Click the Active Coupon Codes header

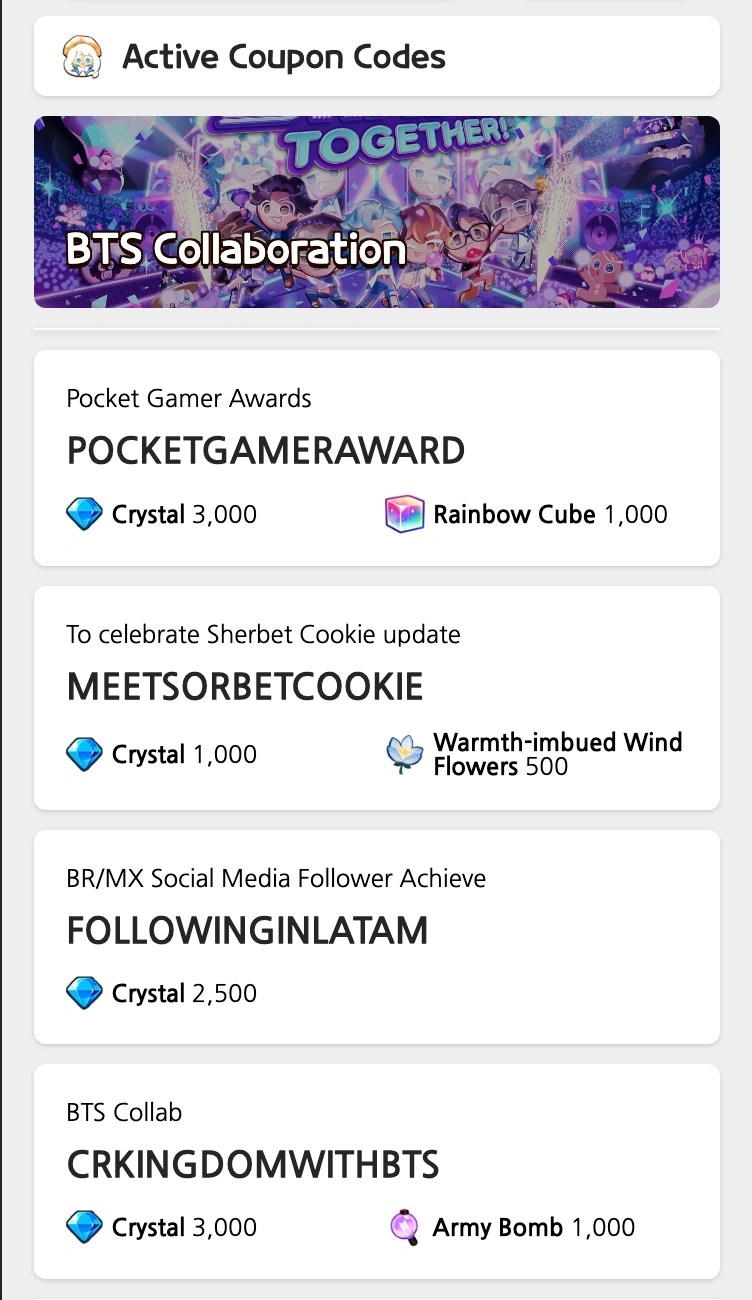click(283, 56)
